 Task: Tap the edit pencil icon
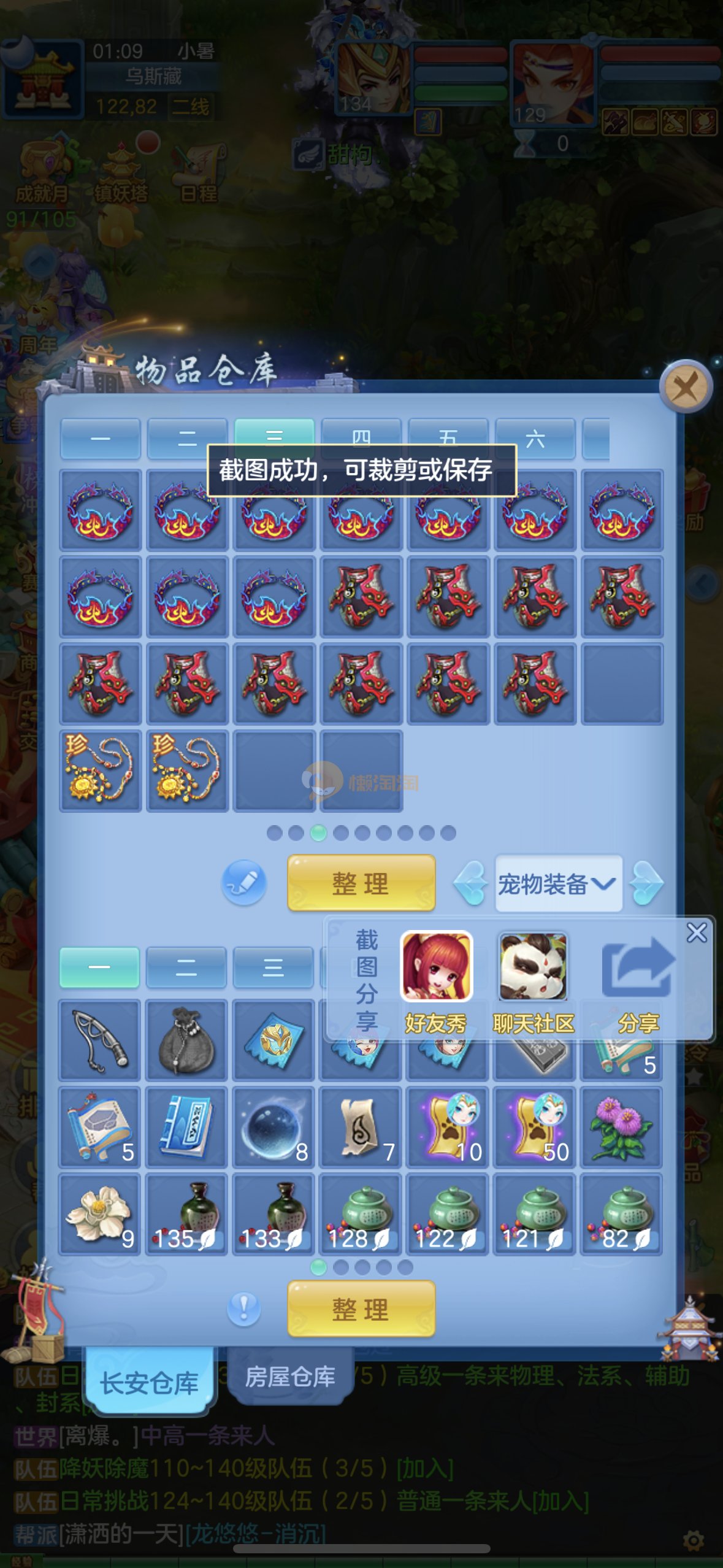tap(244, 883)
